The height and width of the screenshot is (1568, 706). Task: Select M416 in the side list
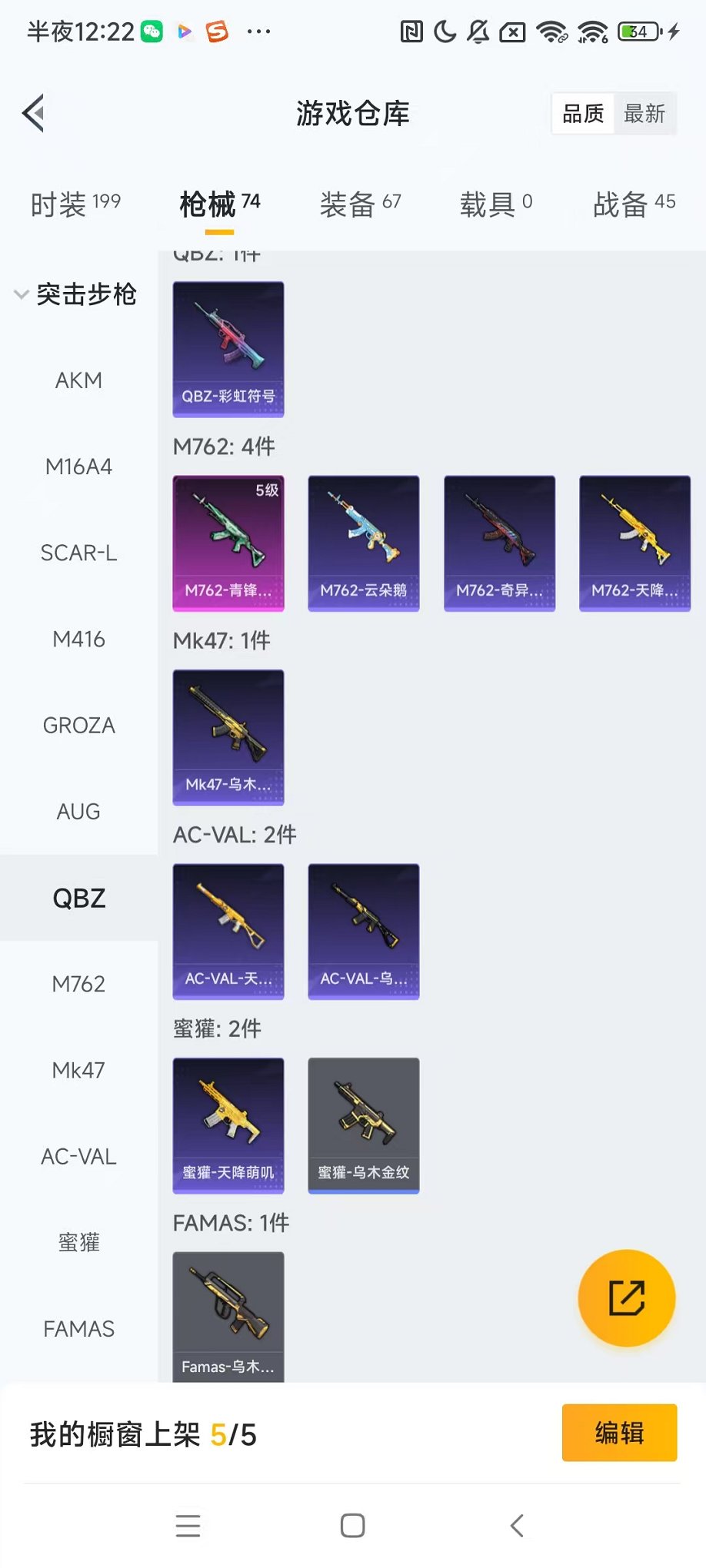tap(78, 639)
